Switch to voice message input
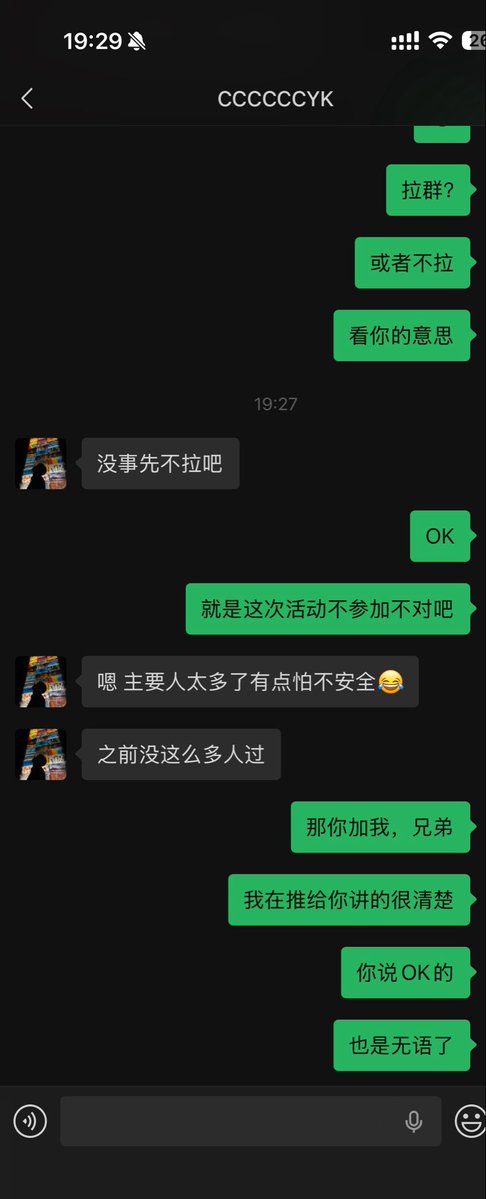Viewport: 486px width, 1199px height. click(30, 1121)
